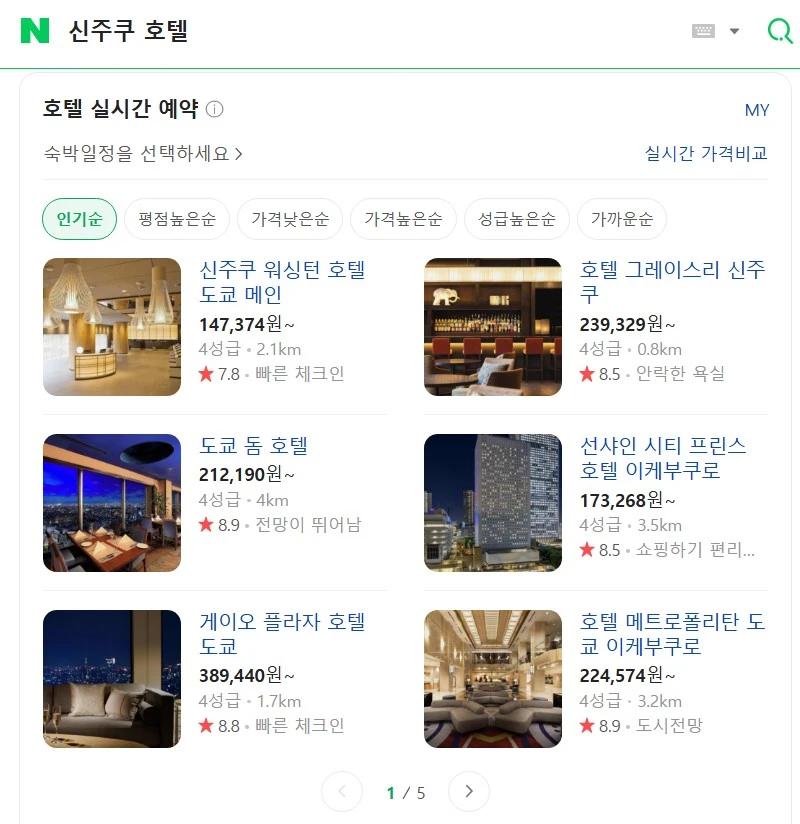The image size is (800, 824).
Task: Select 가격낮은순 sorting option
Action: click(x=289, y=219)
